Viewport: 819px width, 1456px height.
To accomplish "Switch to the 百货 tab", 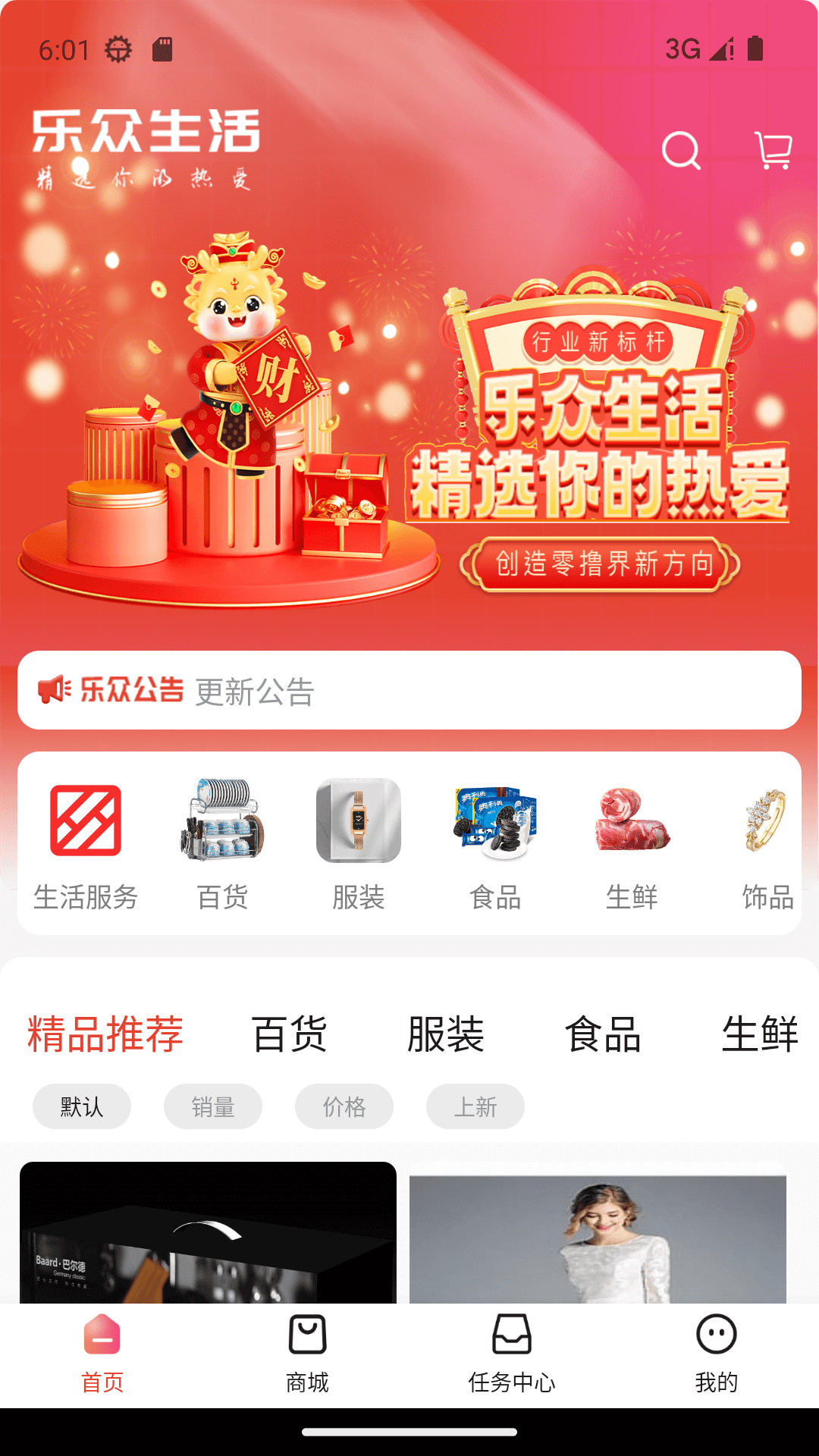I will tap(289, 1034).
